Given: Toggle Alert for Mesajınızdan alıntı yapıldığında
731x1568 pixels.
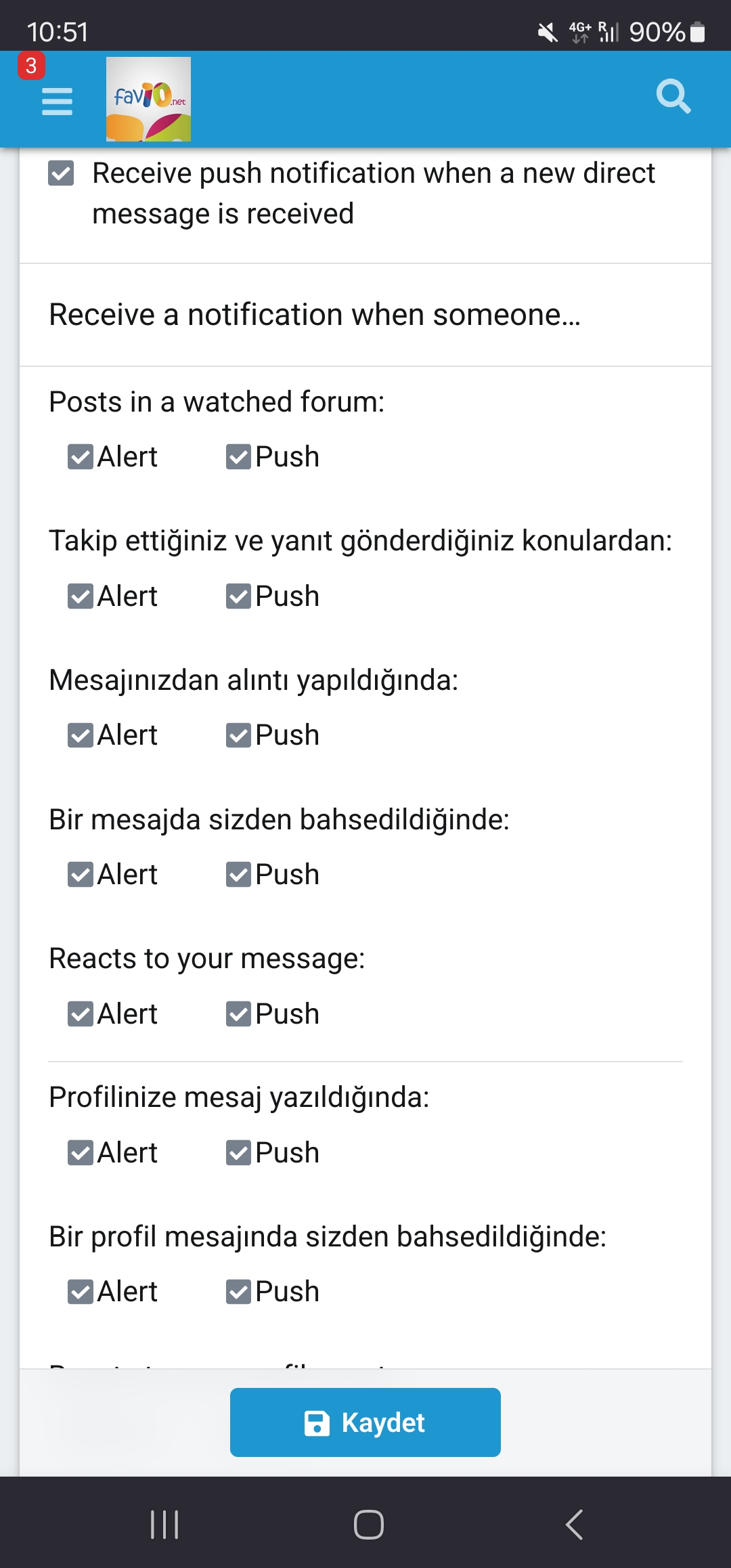Looking at the screenshot, I should tap(81, 735).
